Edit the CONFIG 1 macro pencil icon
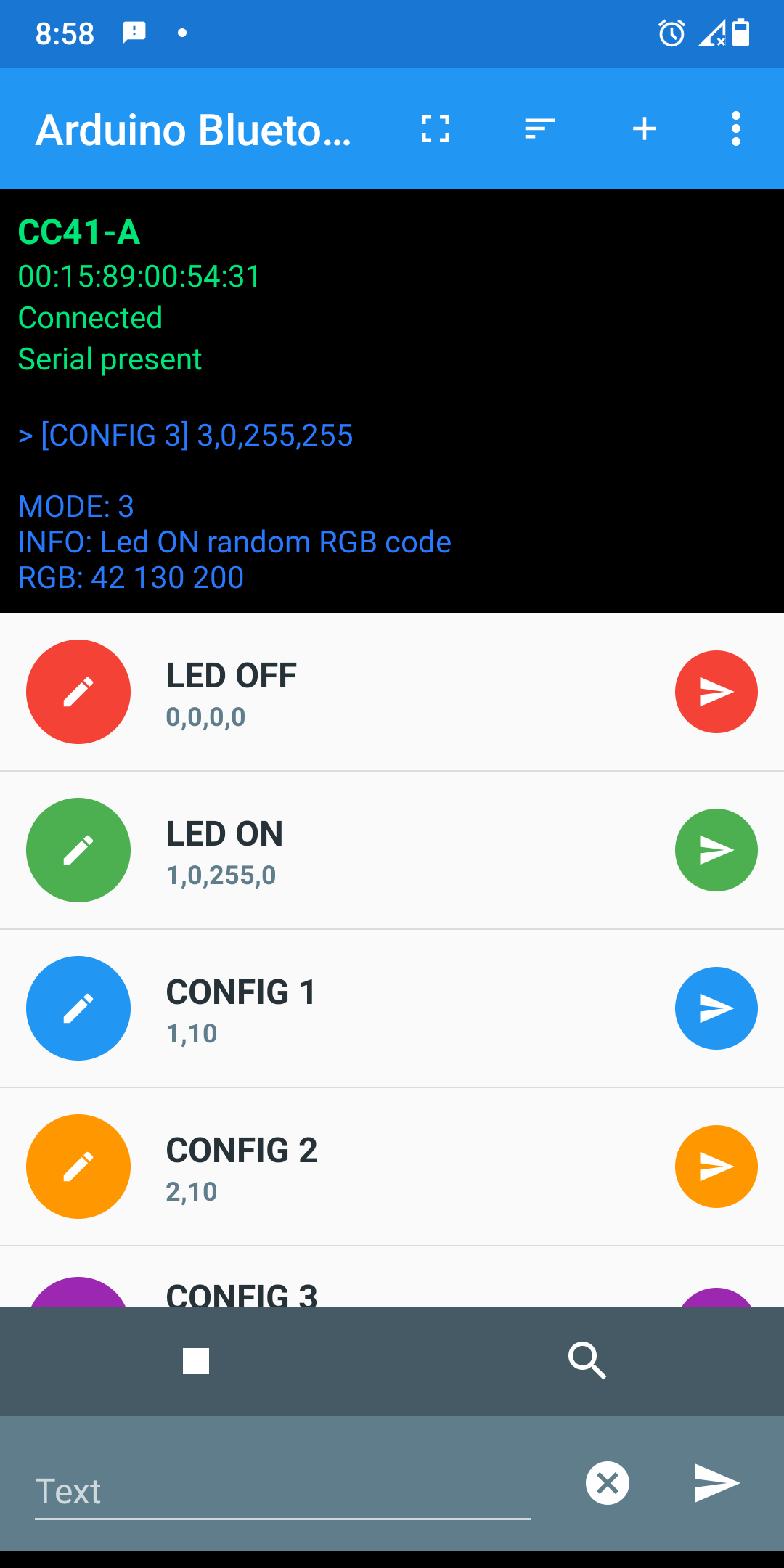This screenshot has height=1568, width=784. [x=78, y=1008]
